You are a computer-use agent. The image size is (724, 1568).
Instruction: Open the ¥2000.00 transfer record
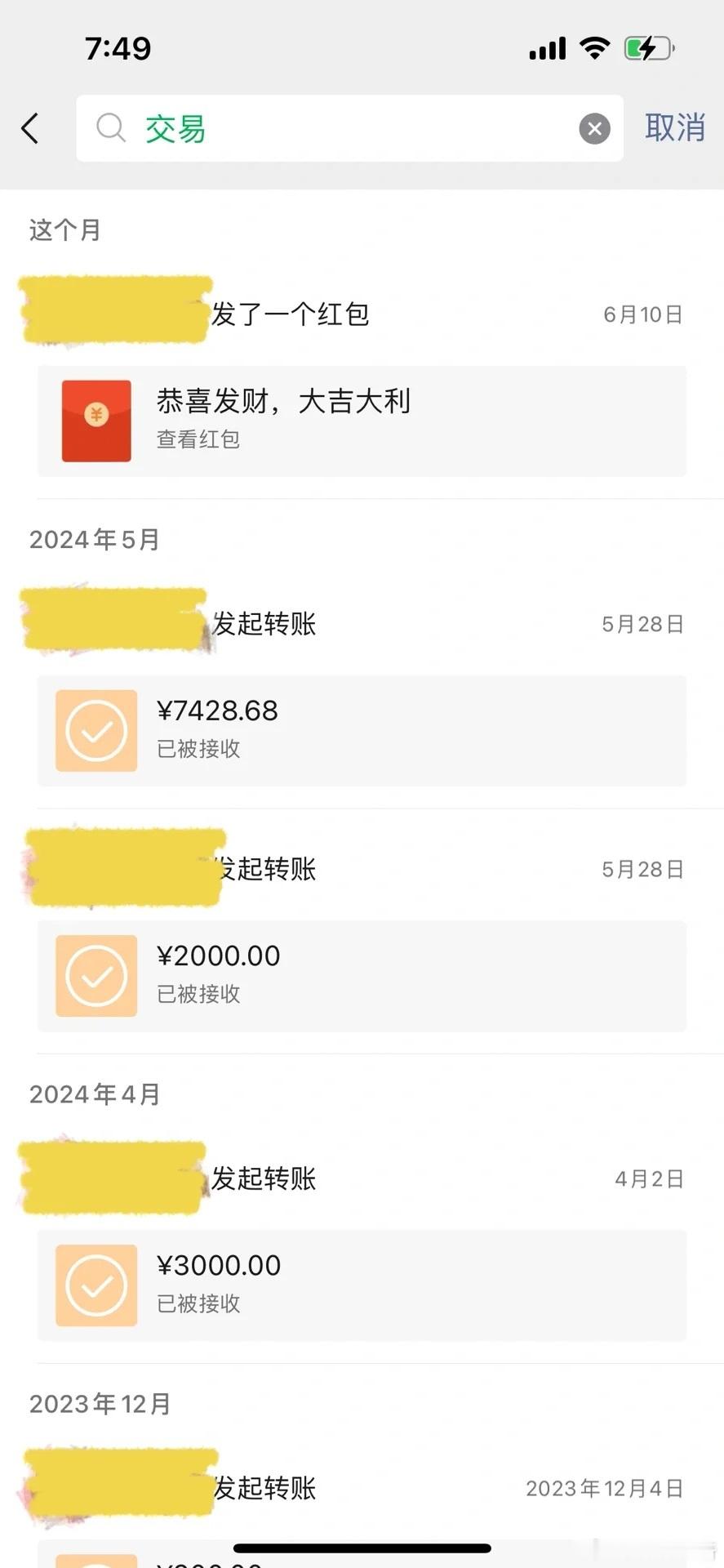[362, 976]
